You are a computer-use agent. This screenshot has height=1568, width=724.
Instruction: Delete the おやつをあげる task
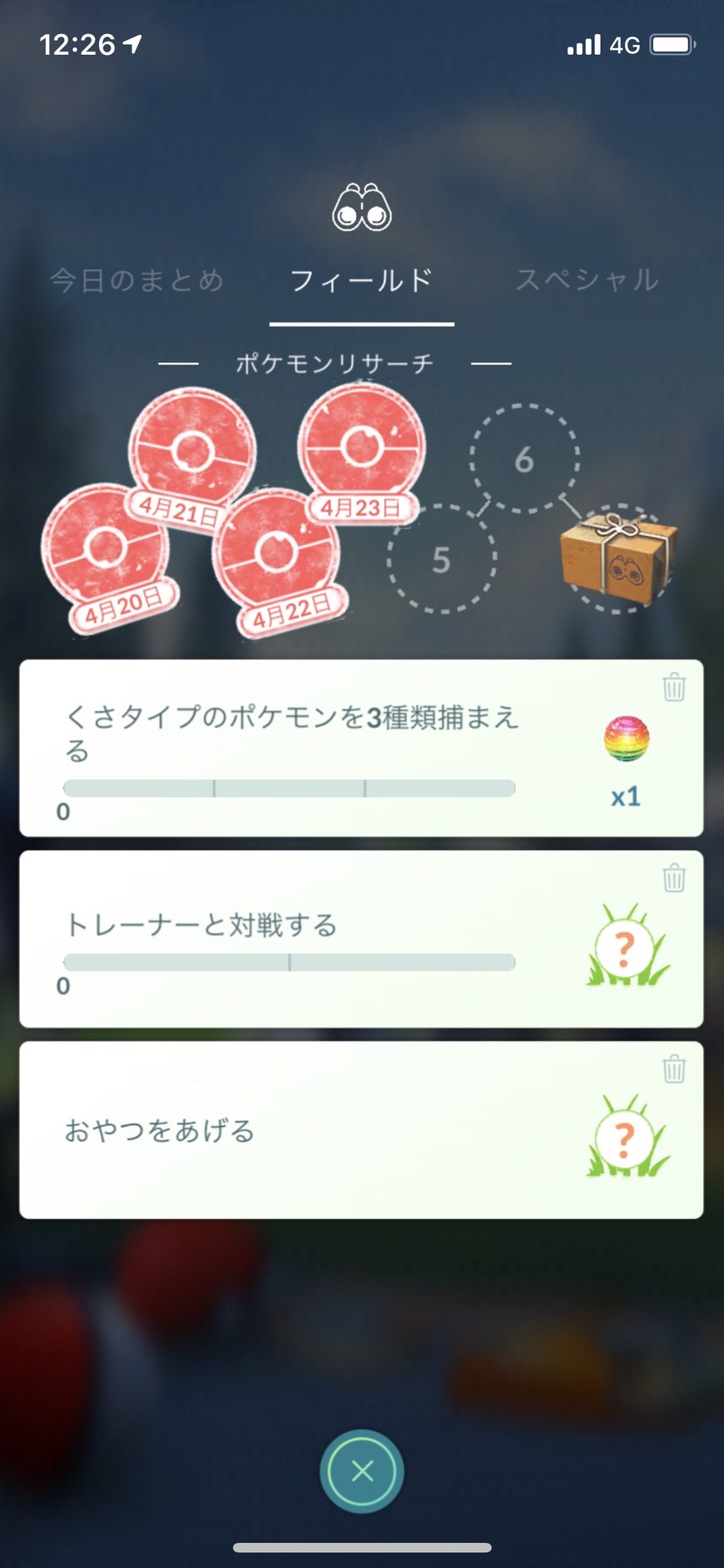coord(674,1069)
